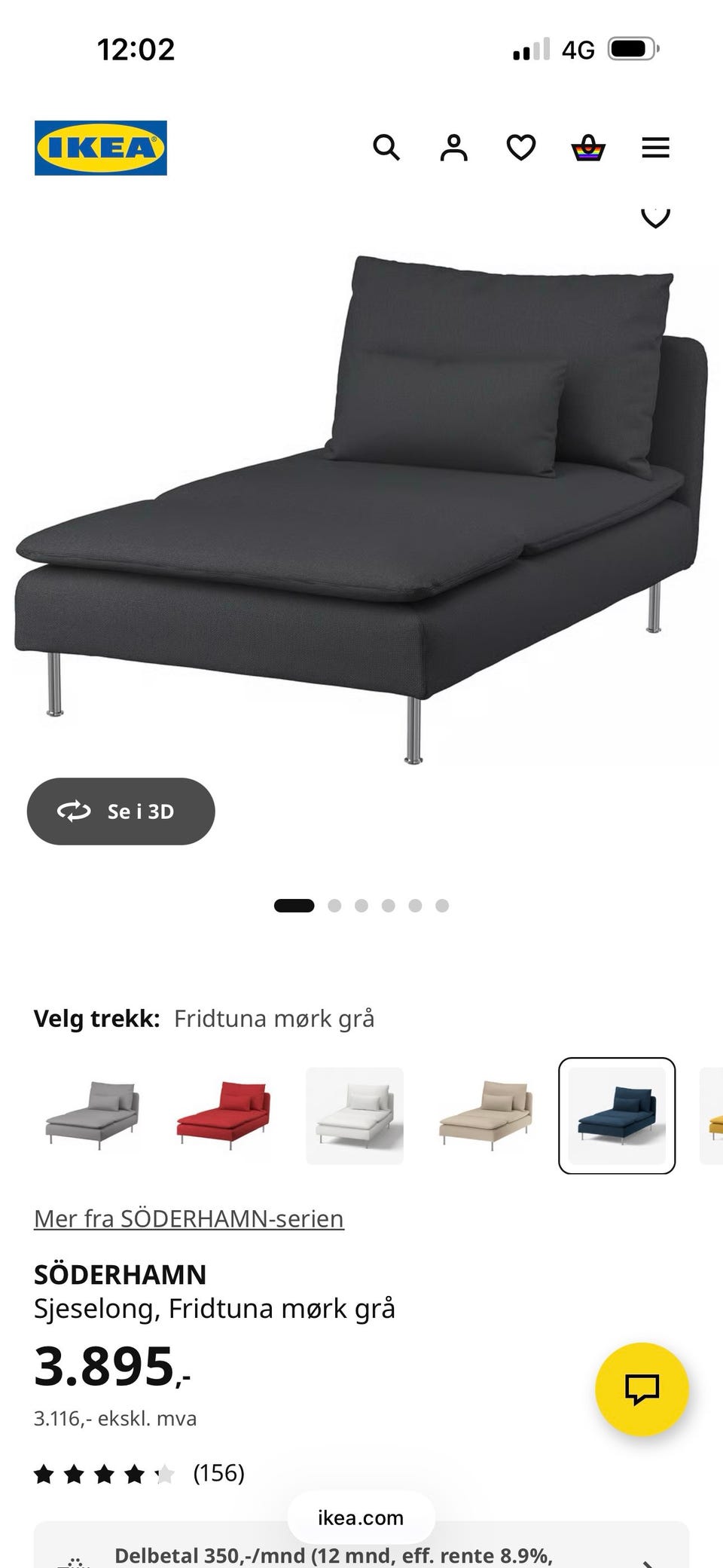723x1568 pixels.
Task: Expand the Delbetal 350,-/mnd financing row
Action: click(361, 1545)
